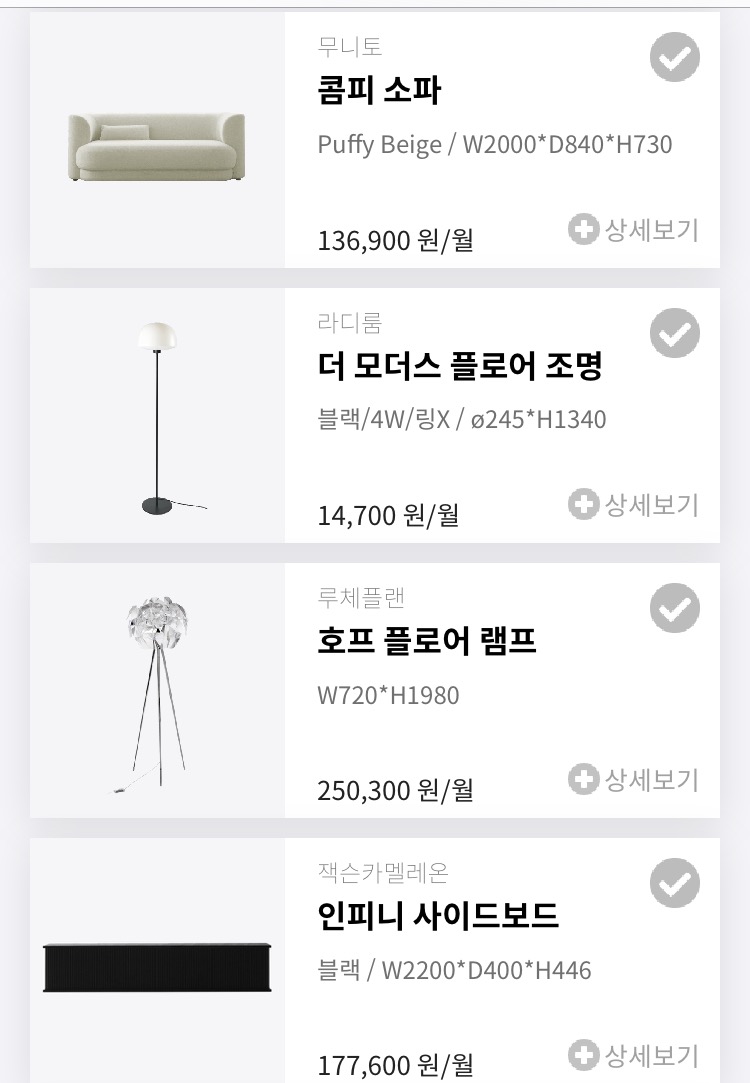View details of 더 모더스 플로어 조명
Viewport: 750px width, 1083px height.
click(633, 505)
